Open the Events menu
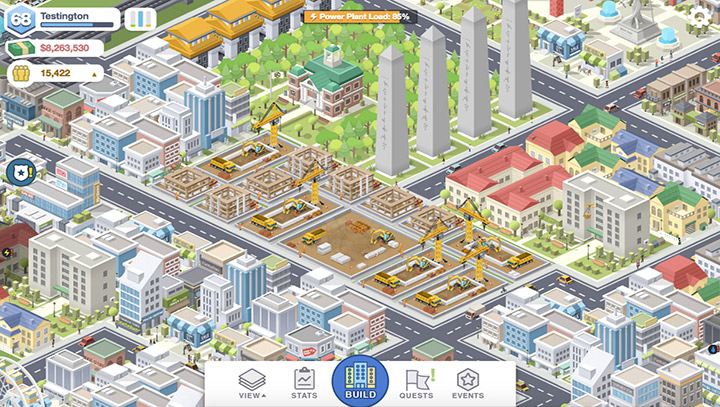720x407 pixels. (x=469, y=382)
